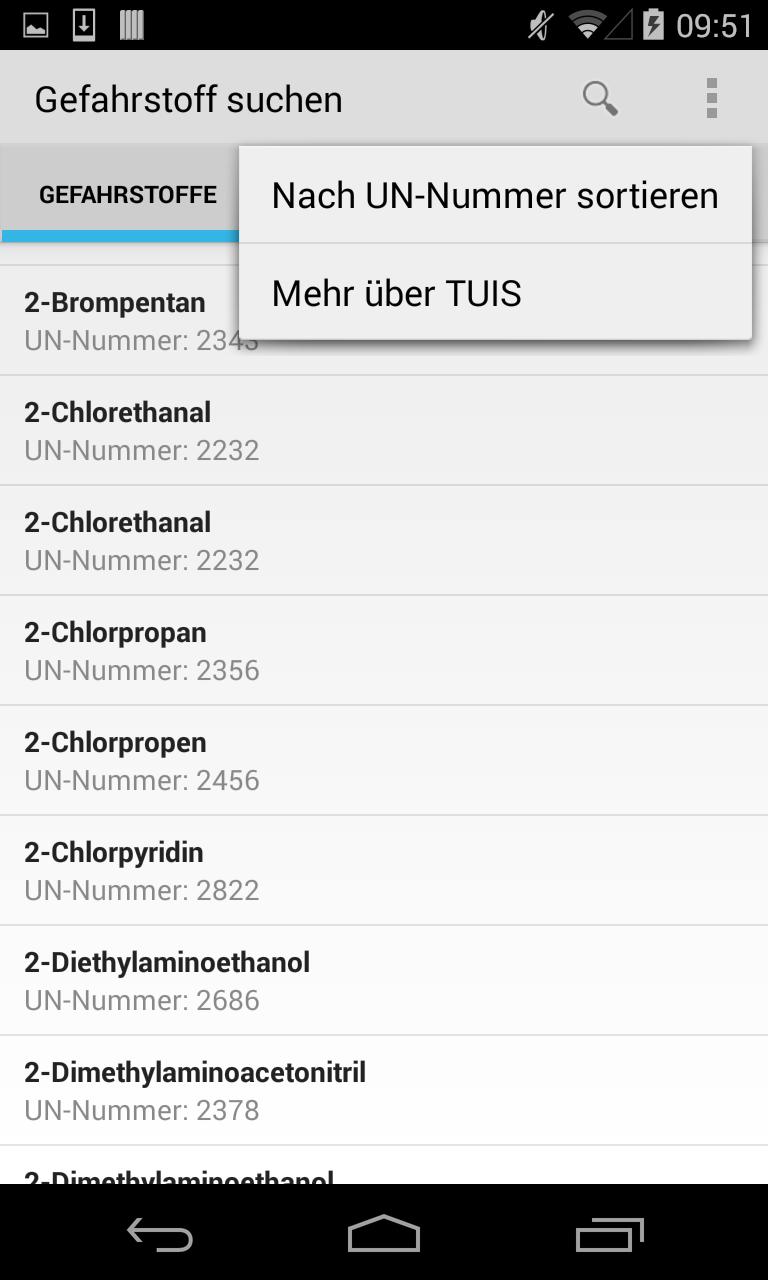Tap the home navigation icon
Viewport: 768px width, 1280px height.
pos(383,1235)
